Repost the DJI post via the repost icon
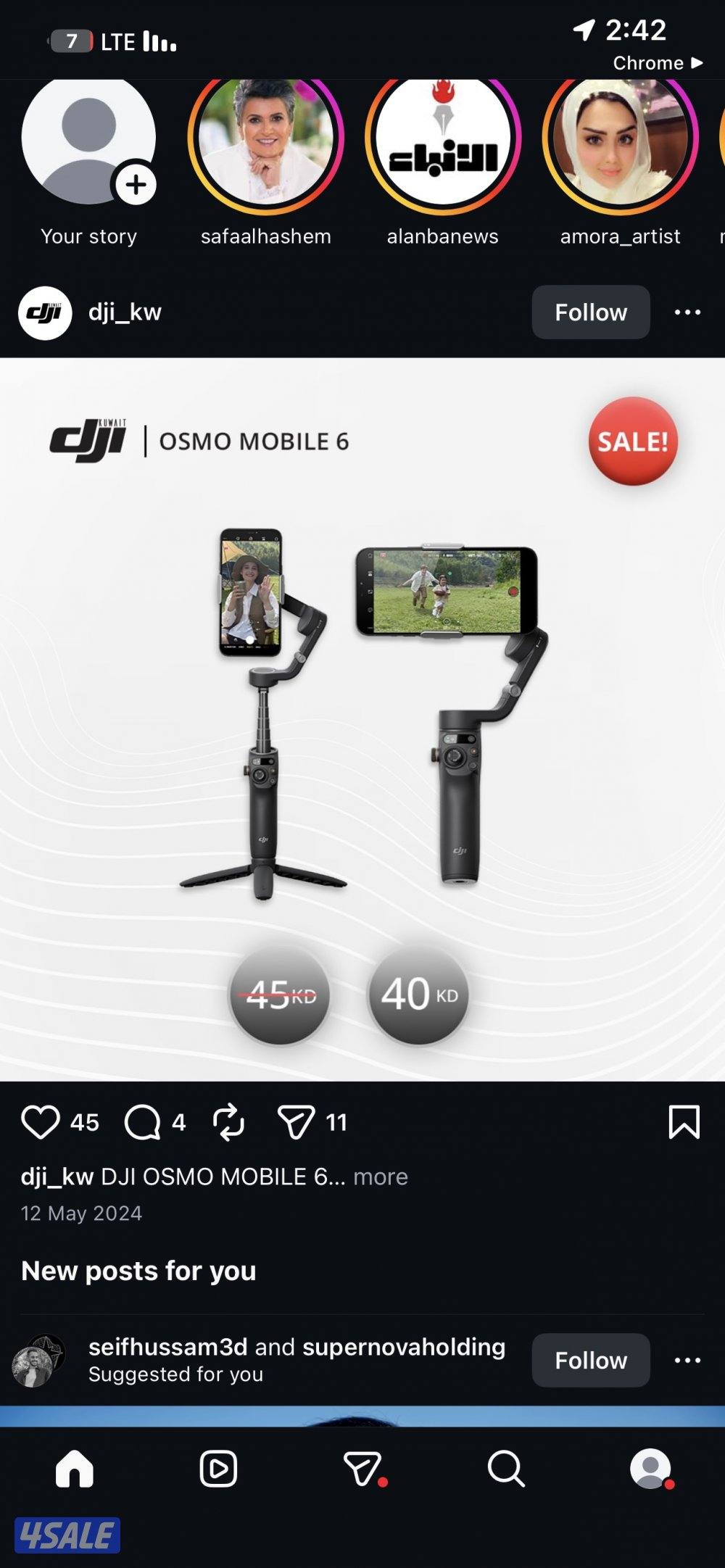 click(x=230, y=1122)
